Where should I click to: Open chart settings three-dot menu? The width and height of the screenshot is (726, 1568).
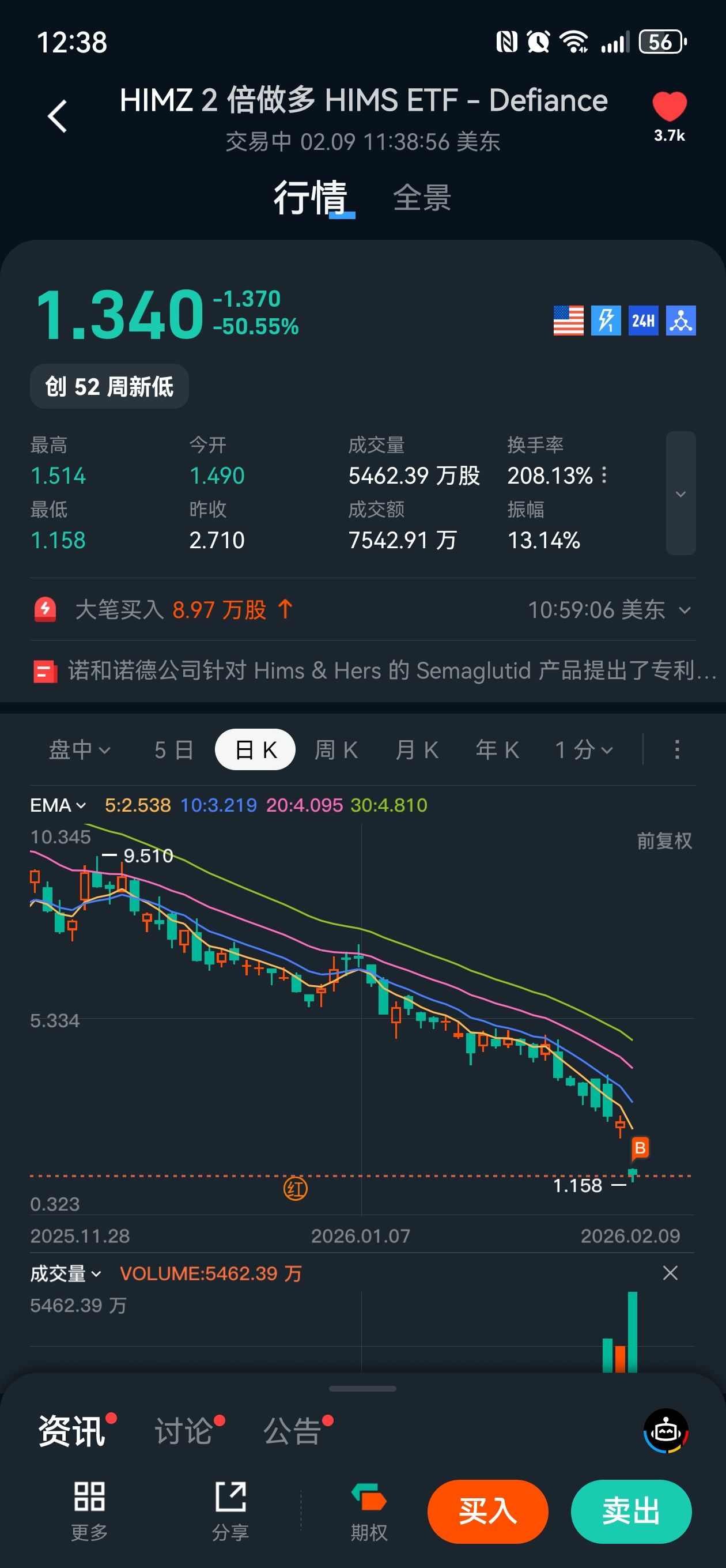pos(676,750)
